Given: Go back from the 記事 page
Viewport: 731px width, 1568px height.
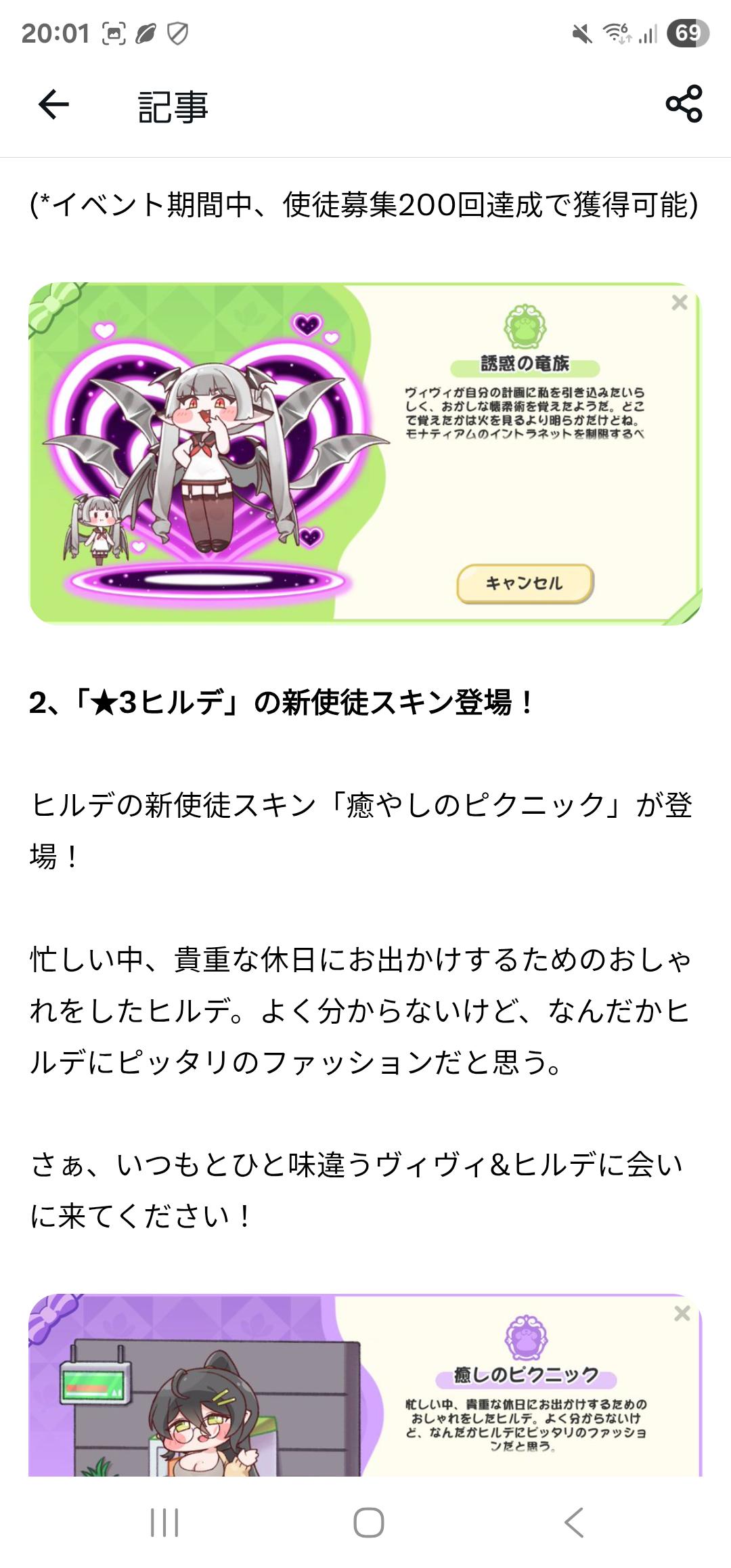Looking at the screenshot, I should click(x=53, y=105).
